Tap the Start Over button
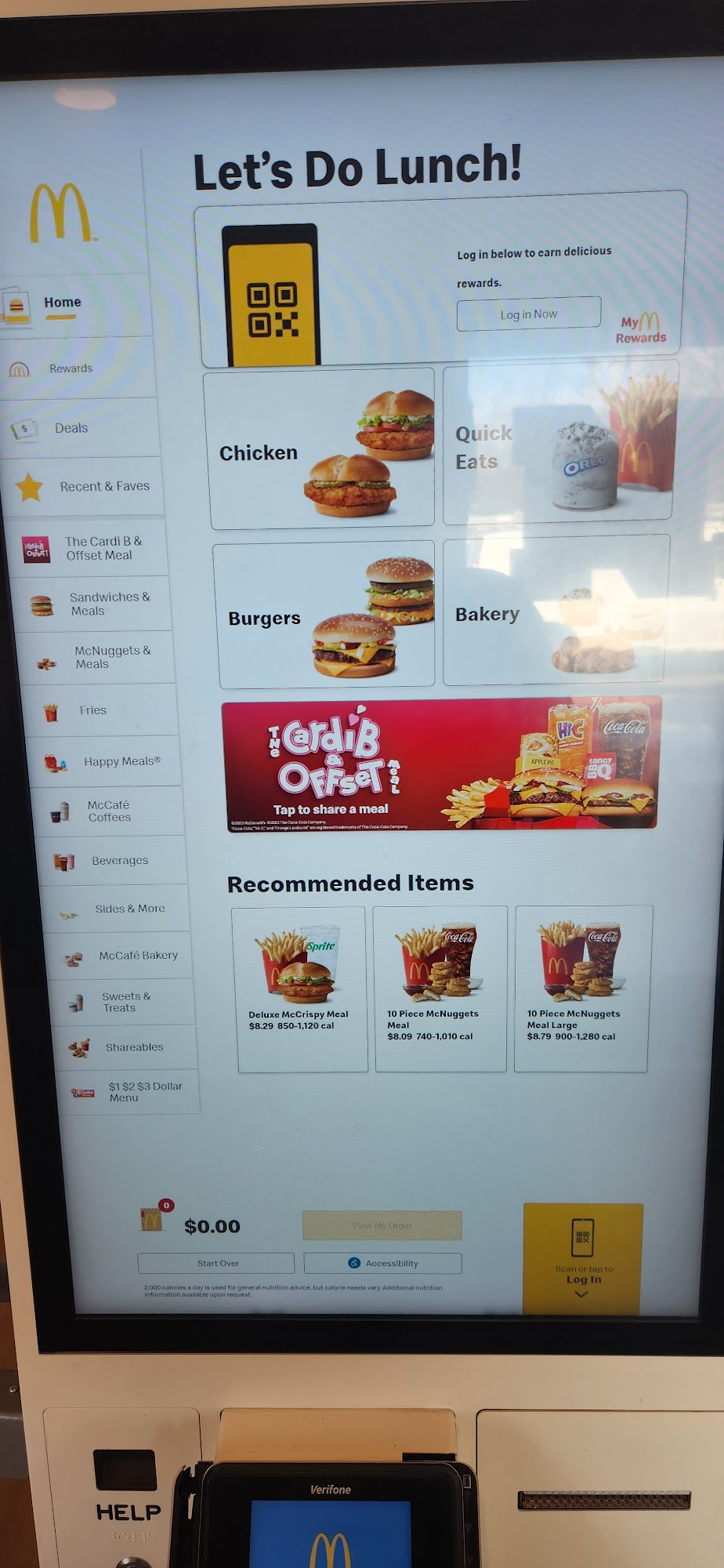This screenshot has width=724, height=1568. tap(217, 1263)
